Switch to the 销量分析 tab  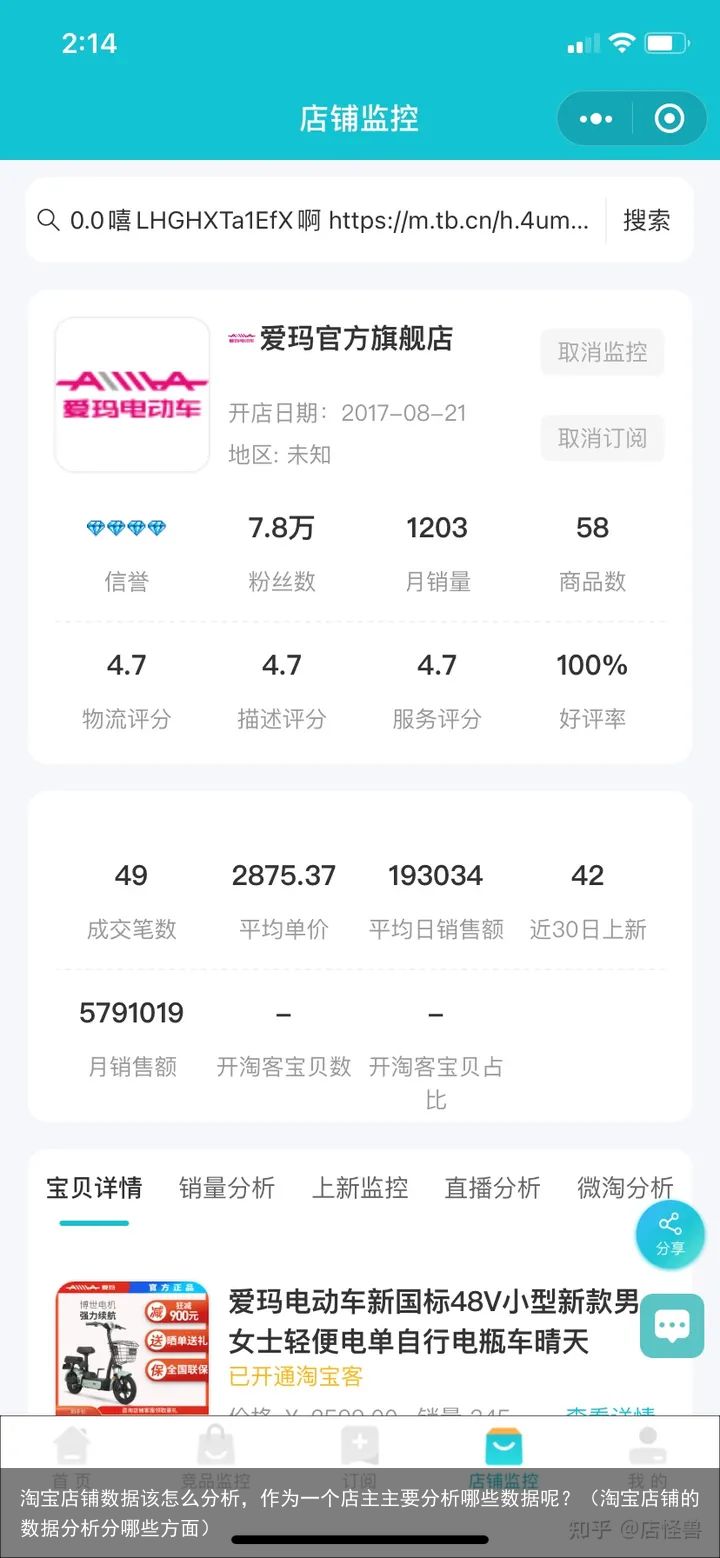pyautogui.click(x=227, y=1188)
